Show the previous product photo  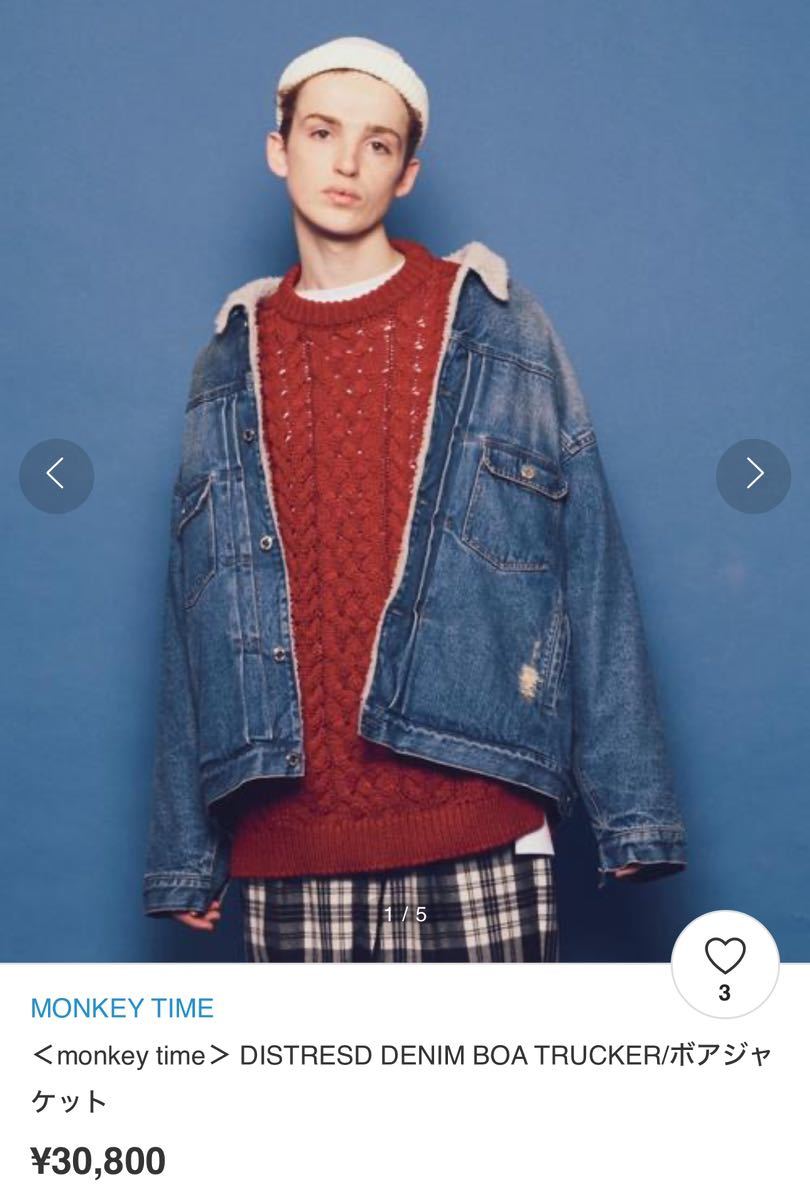coord(56,476)
